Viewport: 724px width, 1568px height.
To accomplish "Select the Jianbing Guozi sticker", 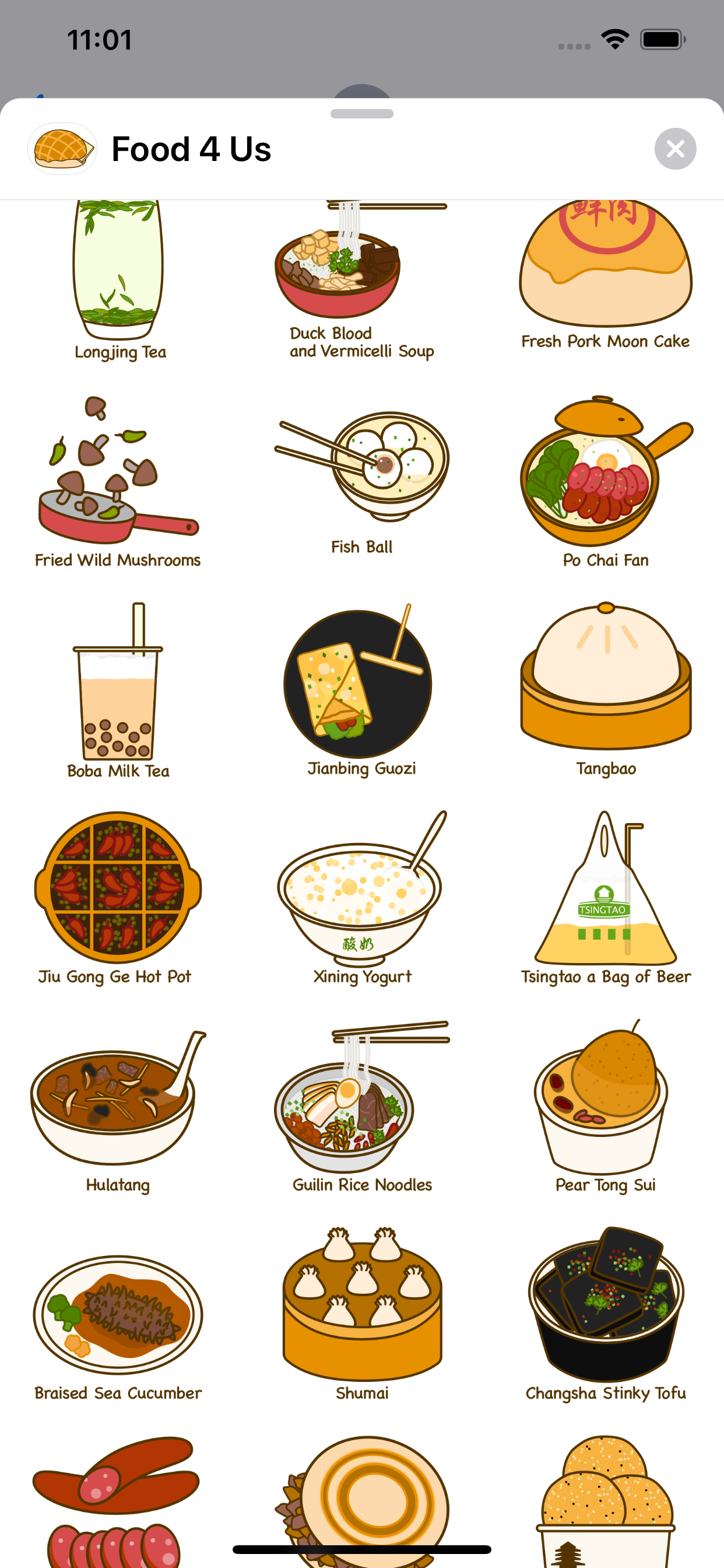I will [x=362, y=682].
